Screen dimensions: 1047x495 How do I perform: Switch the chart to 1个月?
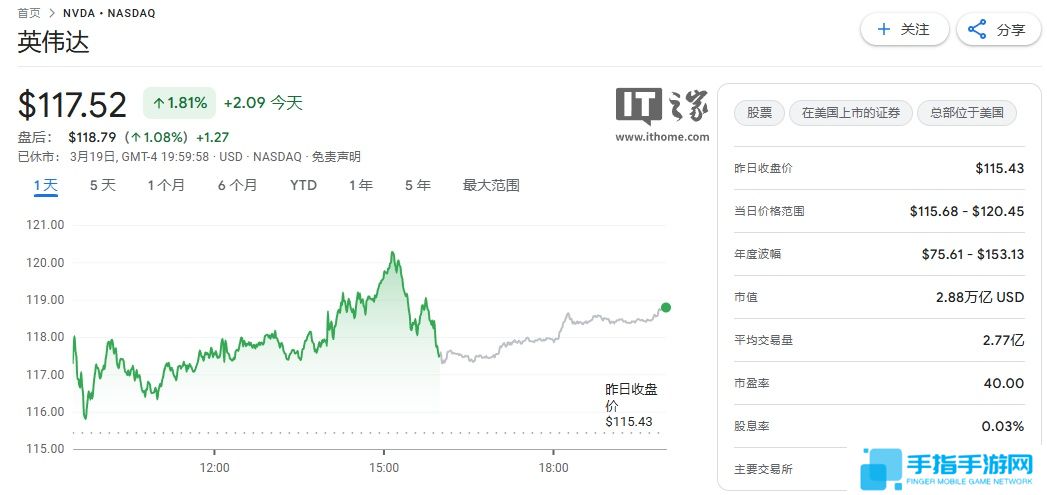166,185
